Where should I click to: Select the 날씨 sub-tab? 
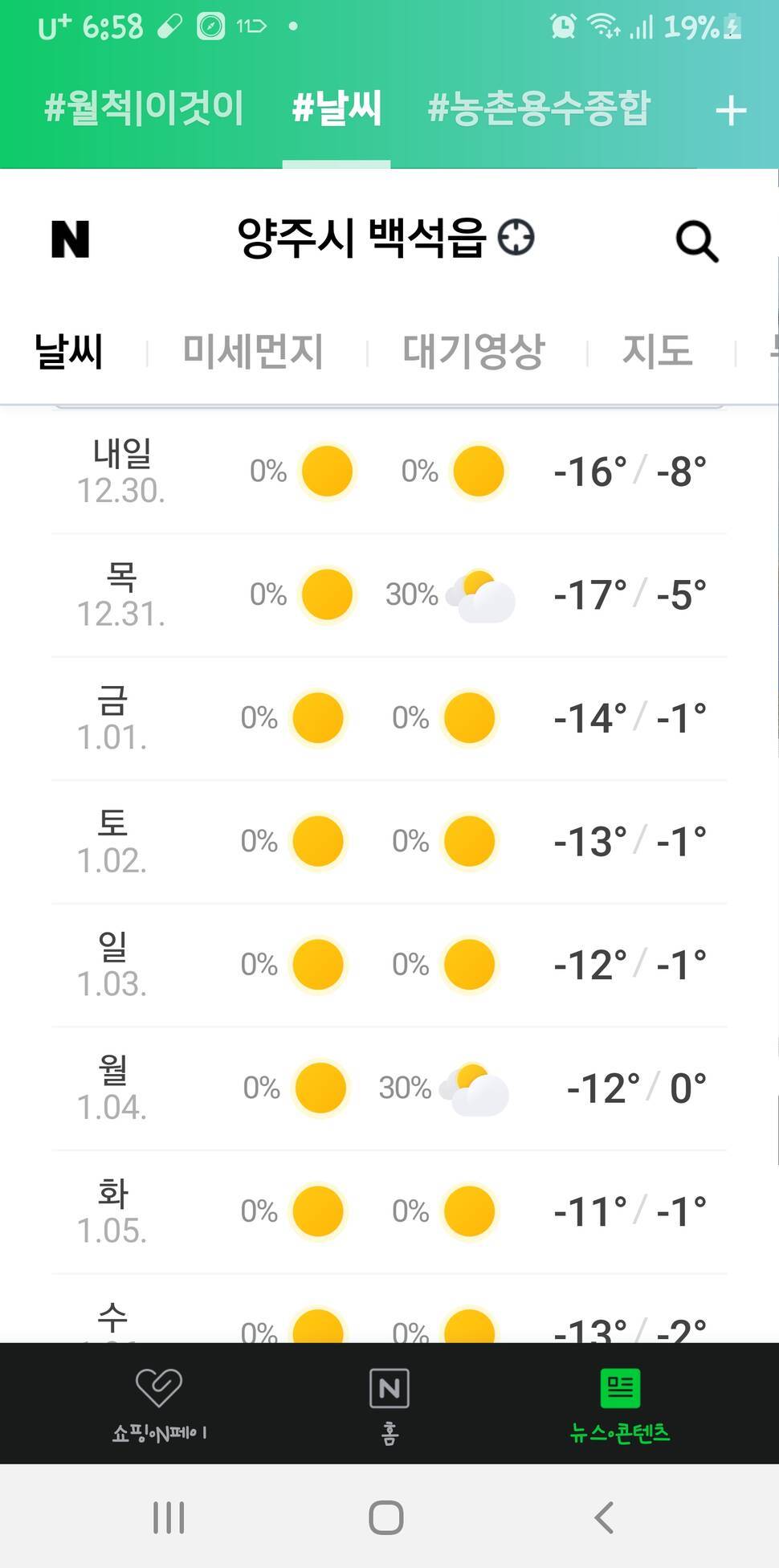[68, 352]
